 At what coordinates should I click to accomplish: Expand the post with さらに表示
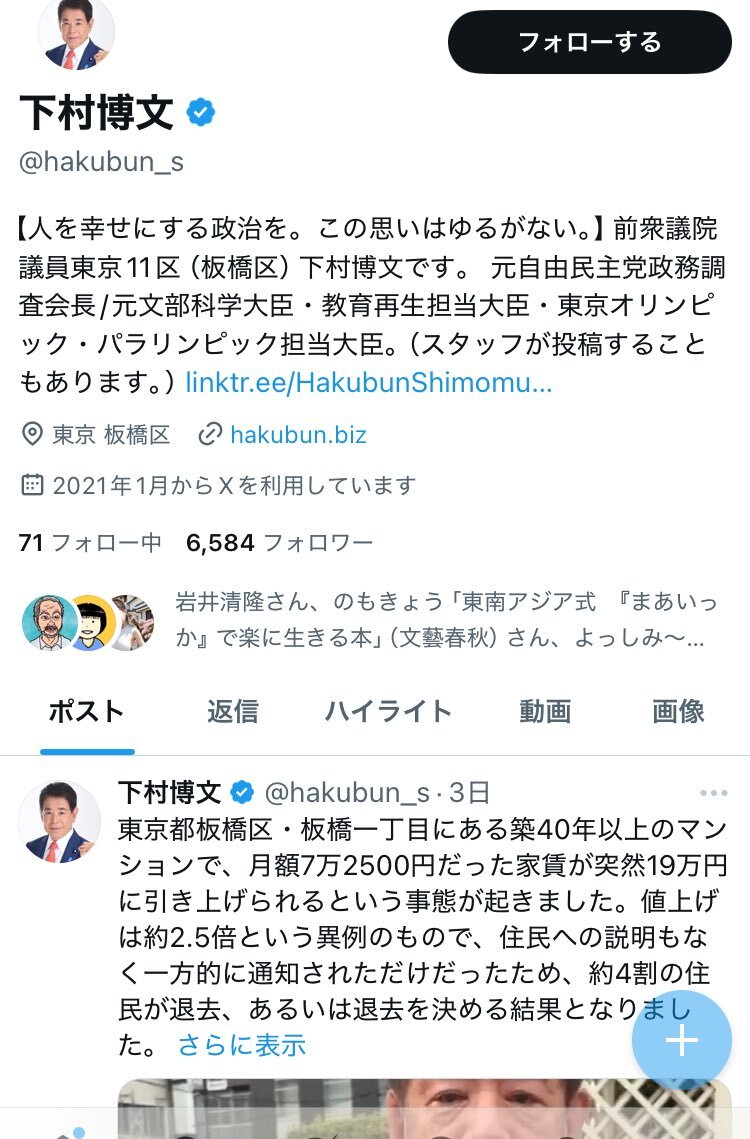pos(241,1045)
